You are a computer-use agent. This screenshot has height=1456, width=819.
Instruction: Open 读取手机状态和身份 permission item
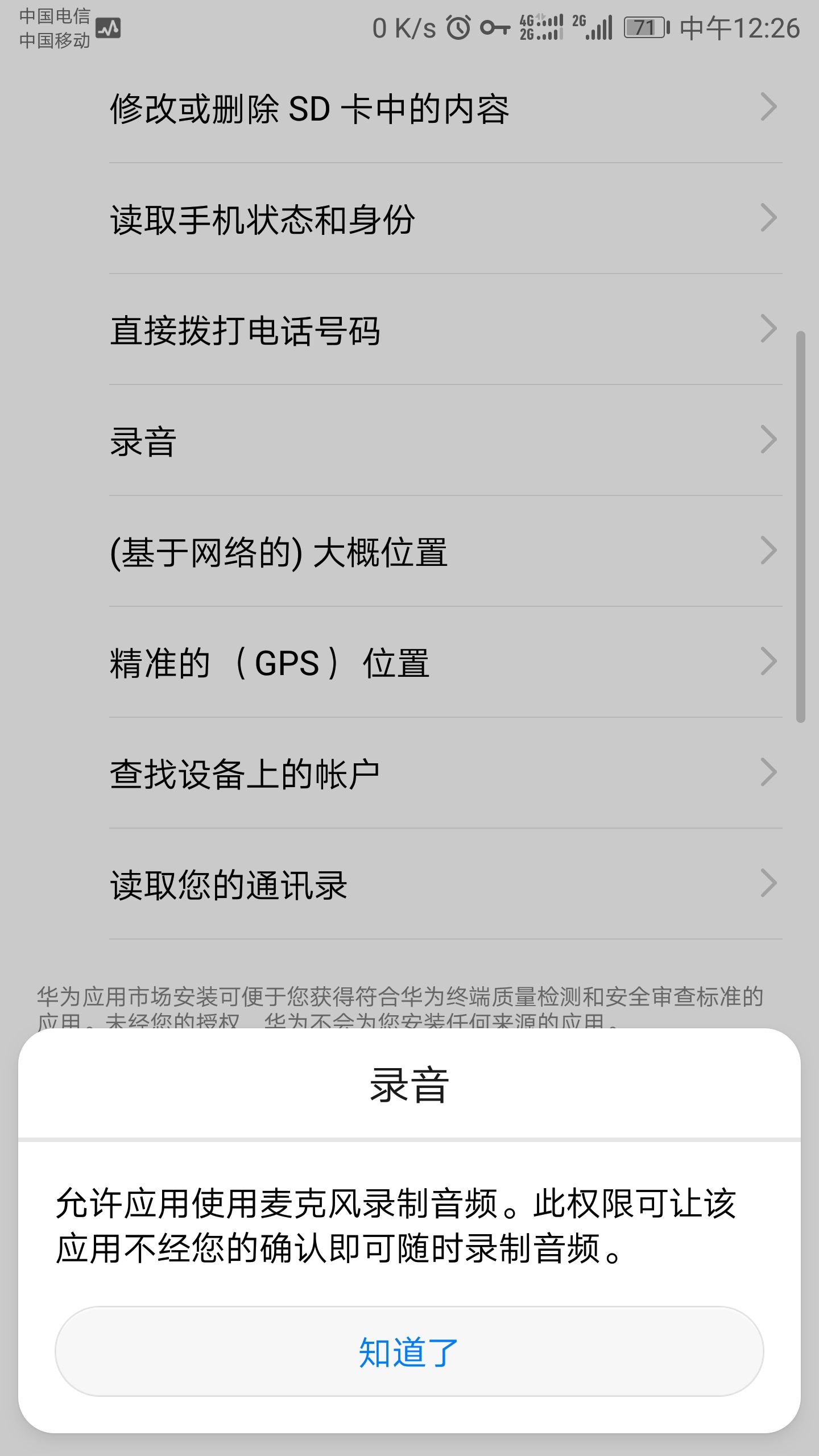[409, 218]
